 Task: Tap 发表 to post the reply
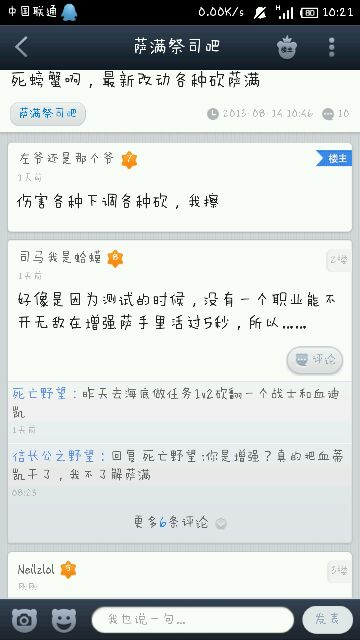327,620
